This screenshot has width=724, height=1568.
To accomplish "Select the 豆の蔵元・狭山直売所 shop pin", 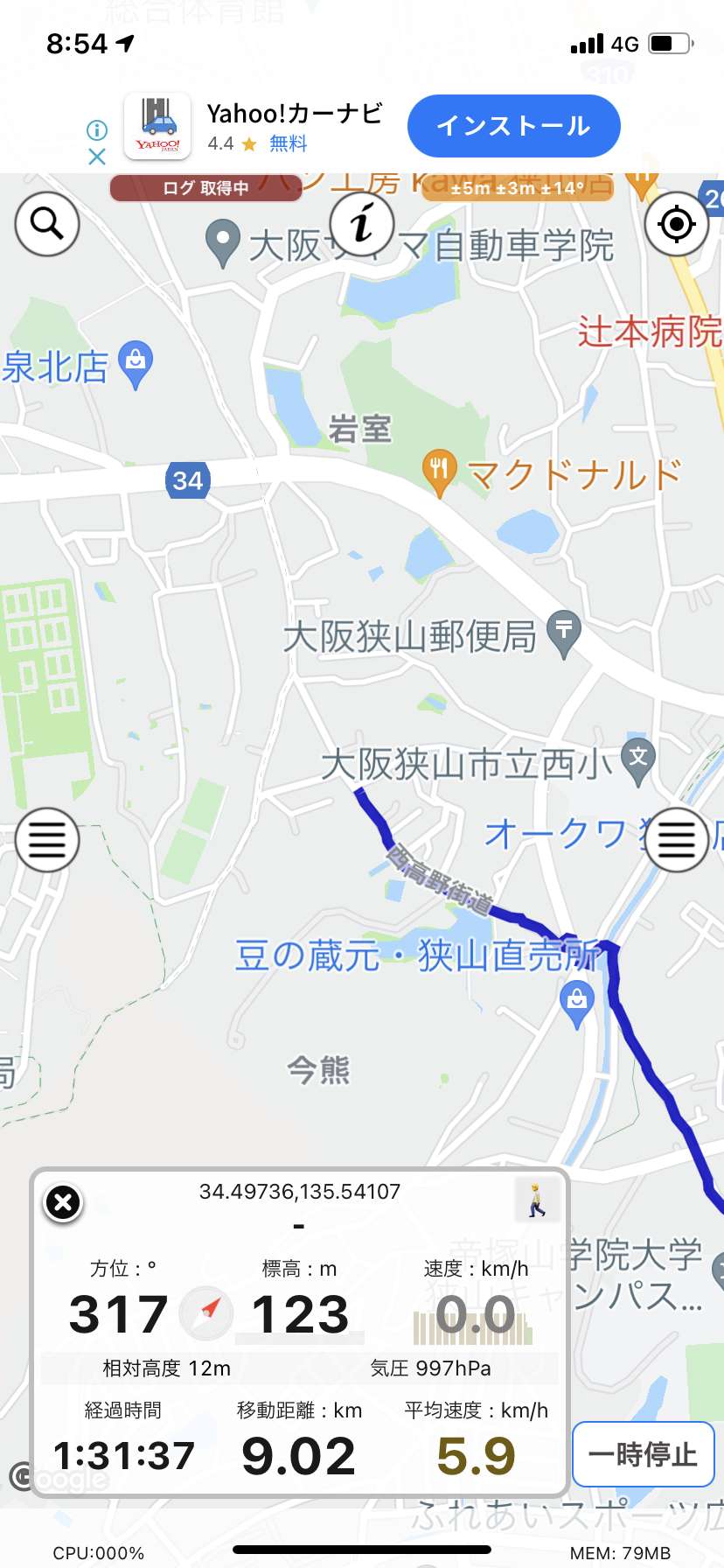I will click(577, 1004).
